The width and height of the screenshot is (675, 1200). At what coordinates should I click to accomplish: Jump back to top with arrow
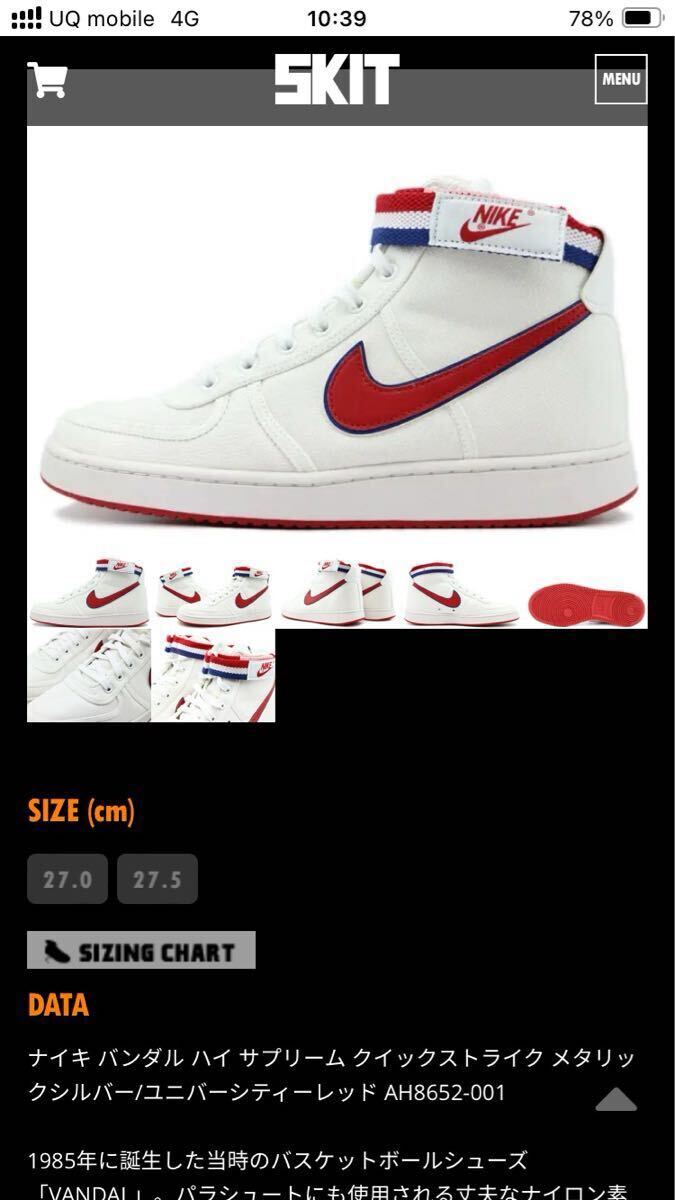[616, 1100]
